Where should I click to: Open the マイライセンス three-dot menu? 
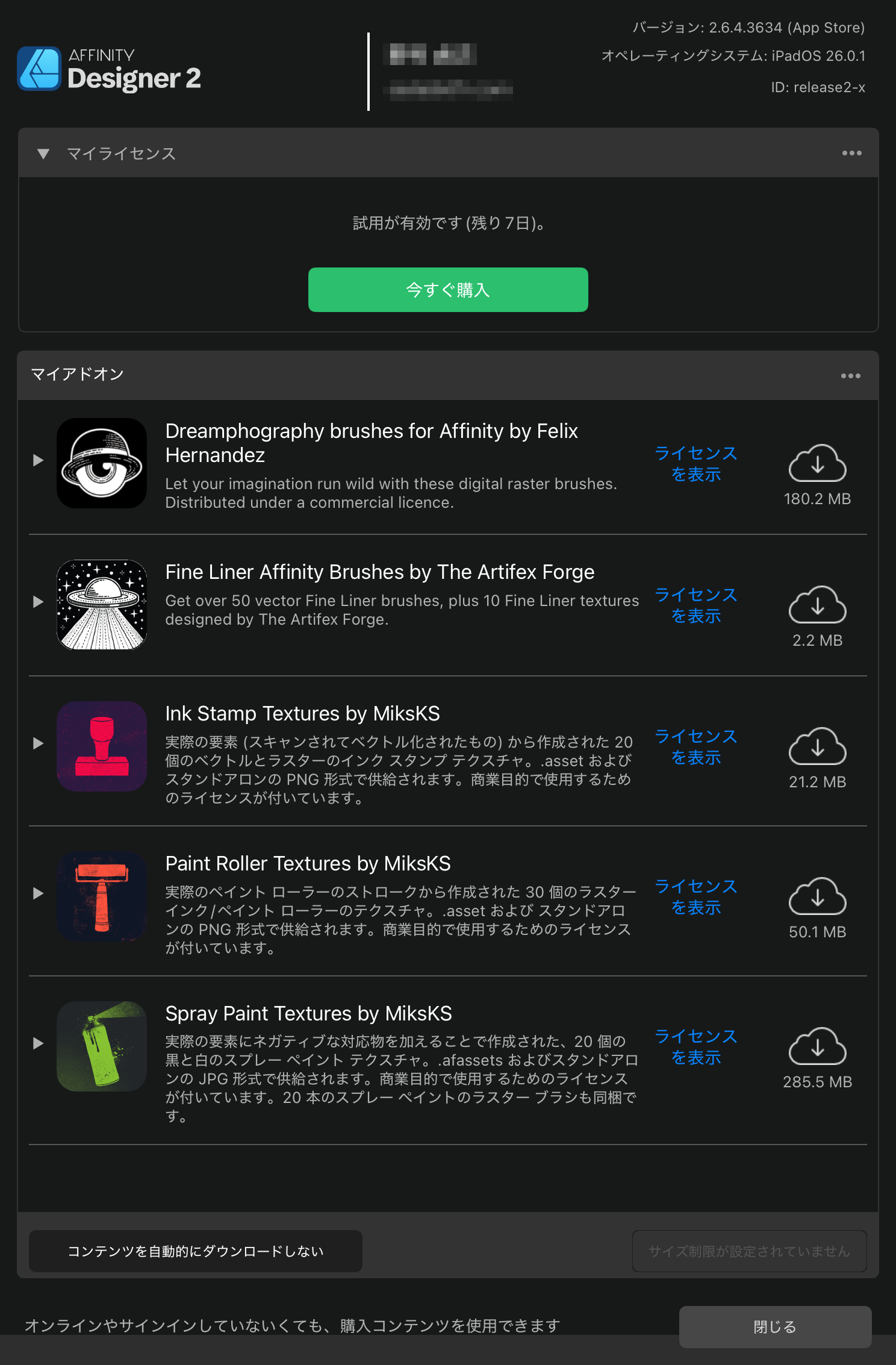[851, 154]
